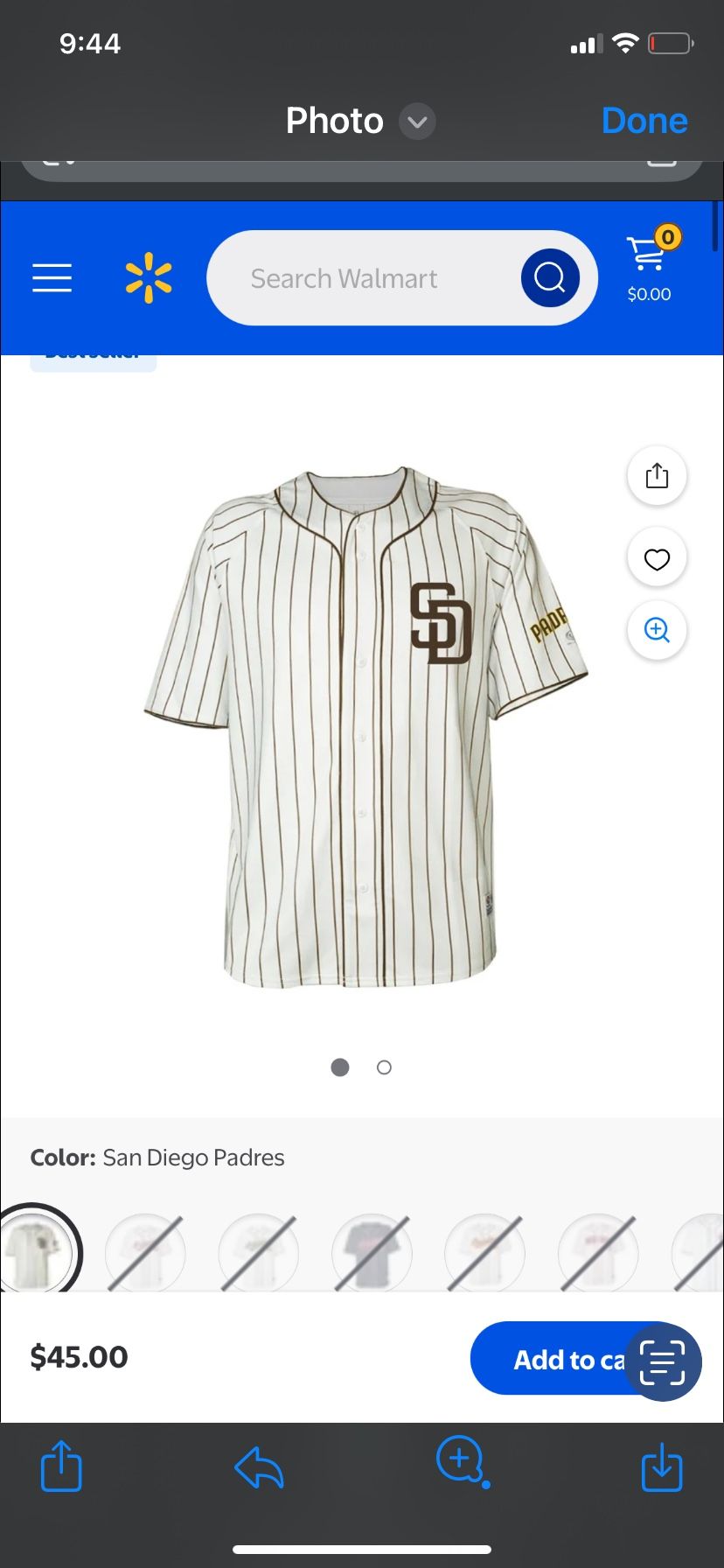Screen dimensions: 724x1568
Task: Tap the blue scroll indicator on the right
Action: tap(717, 227)
